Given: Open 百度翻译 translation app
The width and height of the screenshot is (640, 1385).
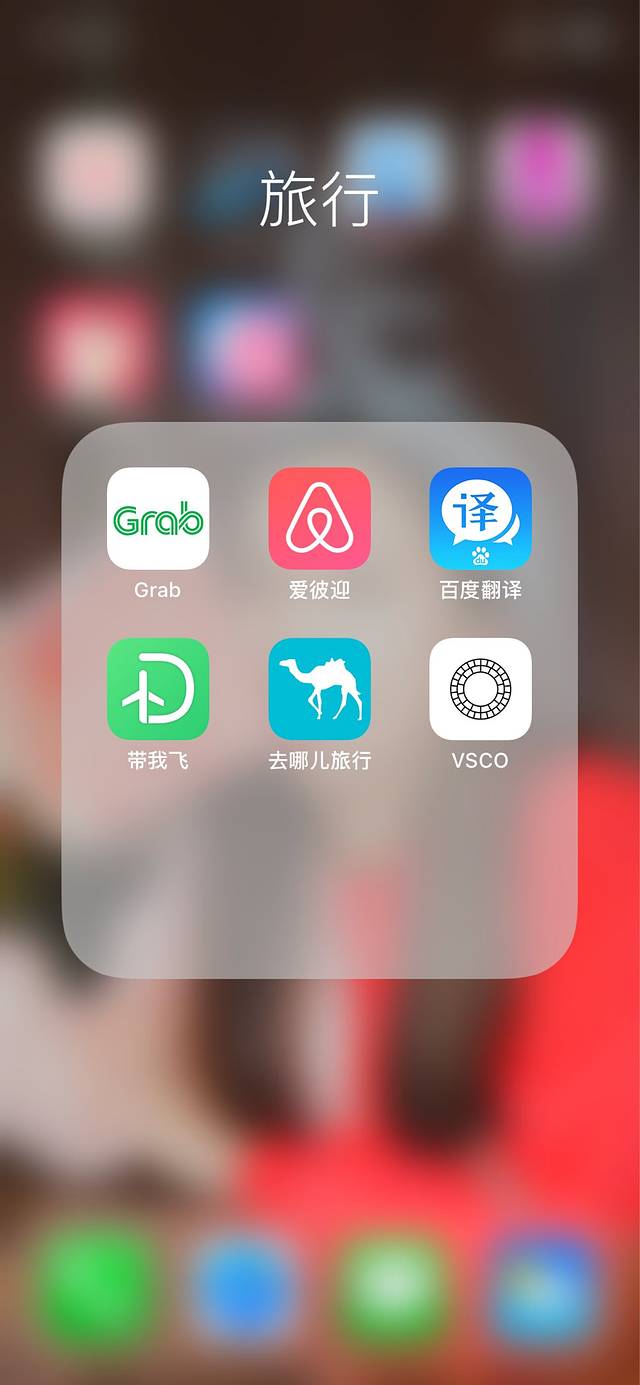Looking at the screenshot, I should pyautogui.click(x=480, y=519).
